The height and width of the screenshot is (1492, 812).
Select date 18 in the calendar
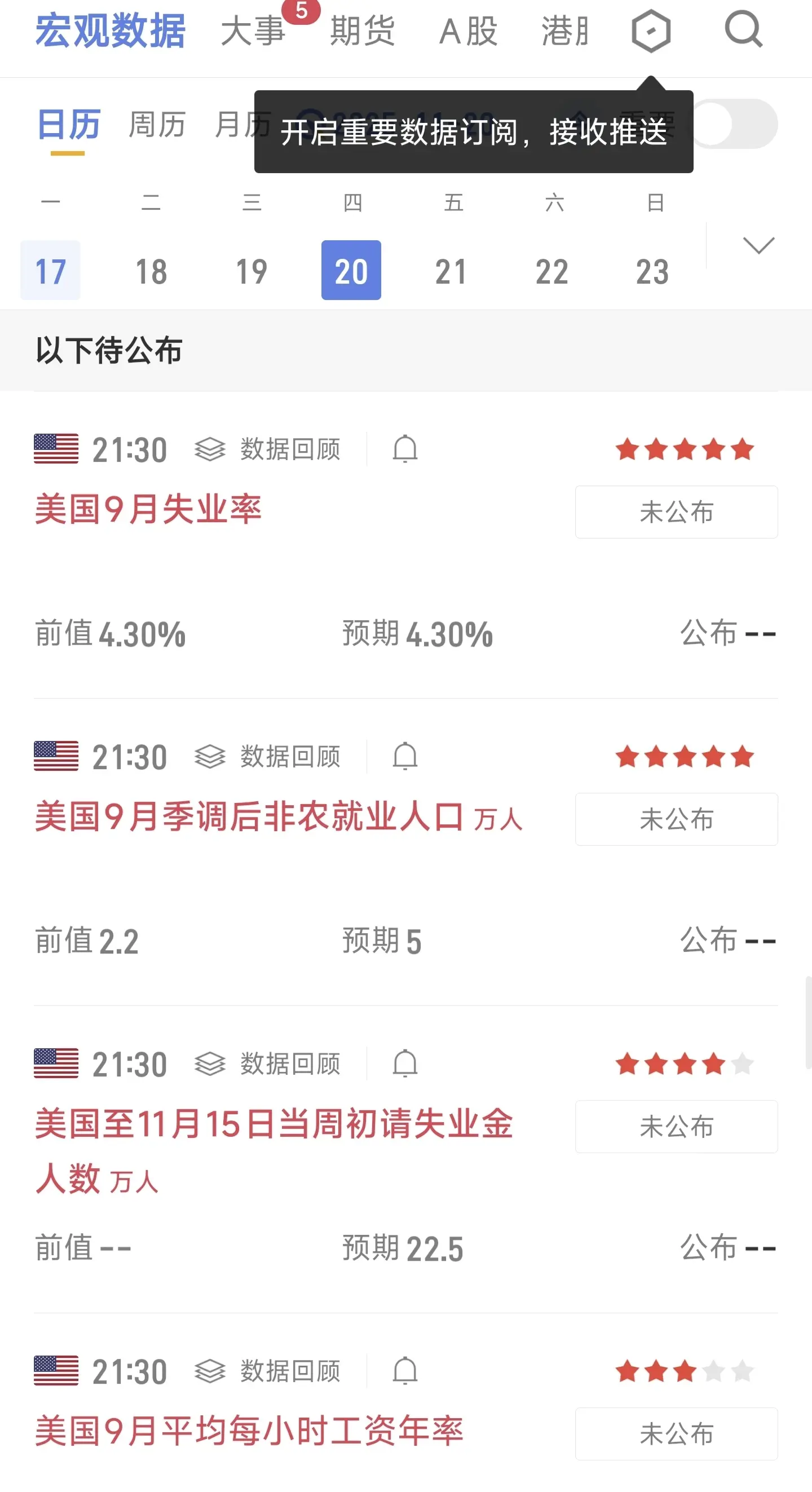(x=151, y=271)
